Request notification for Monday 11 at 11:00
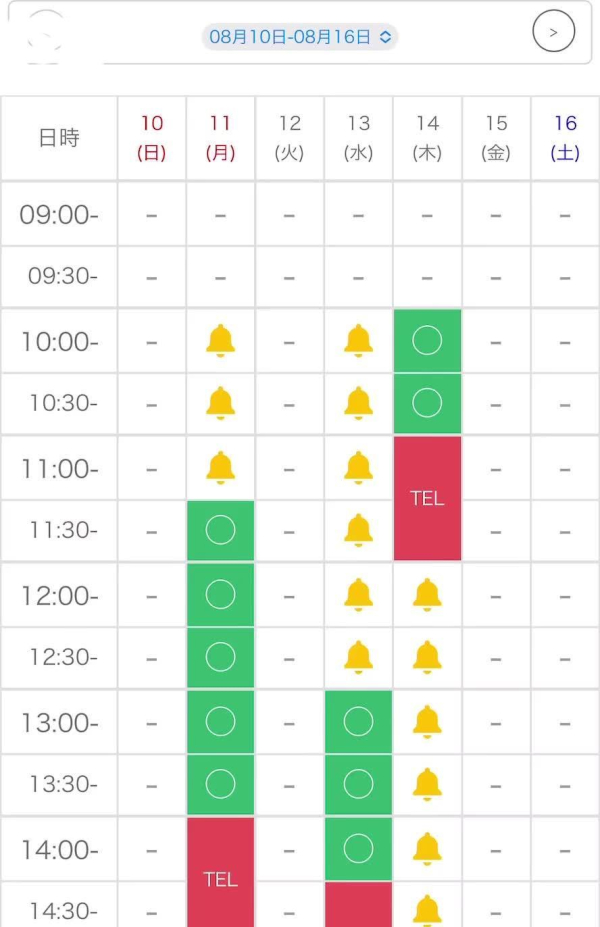The height and width of the screenshot is (927, 600). click(220, 467)
